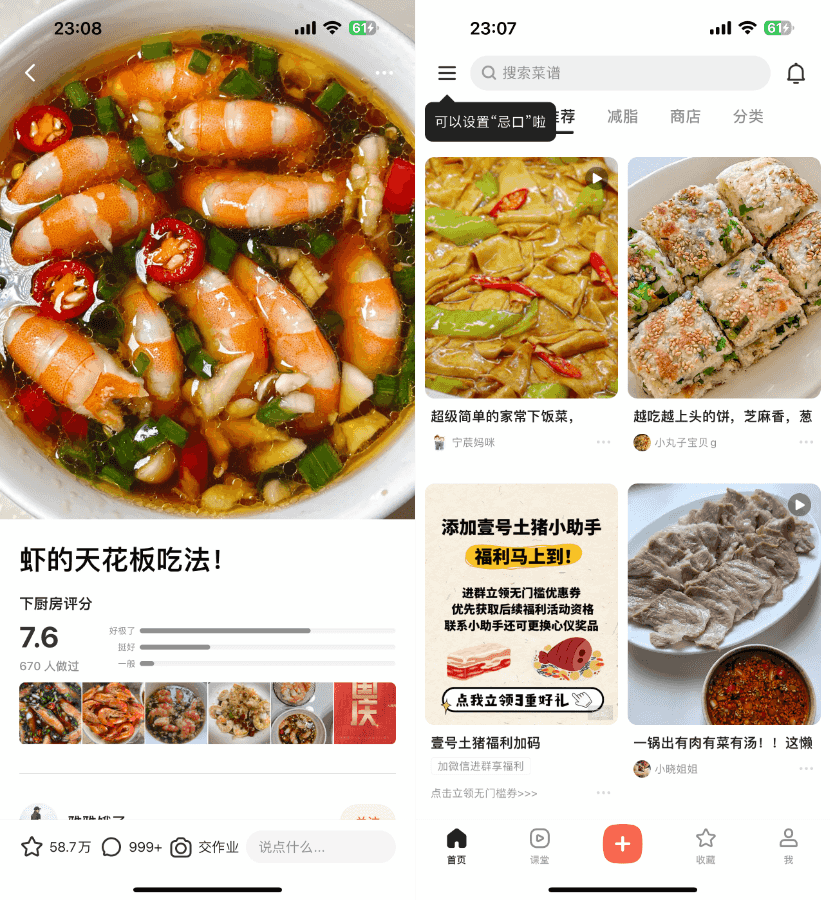Switch to the 我 profile tab
This screenshot has width=830, height=900.
tap(788, 845)
